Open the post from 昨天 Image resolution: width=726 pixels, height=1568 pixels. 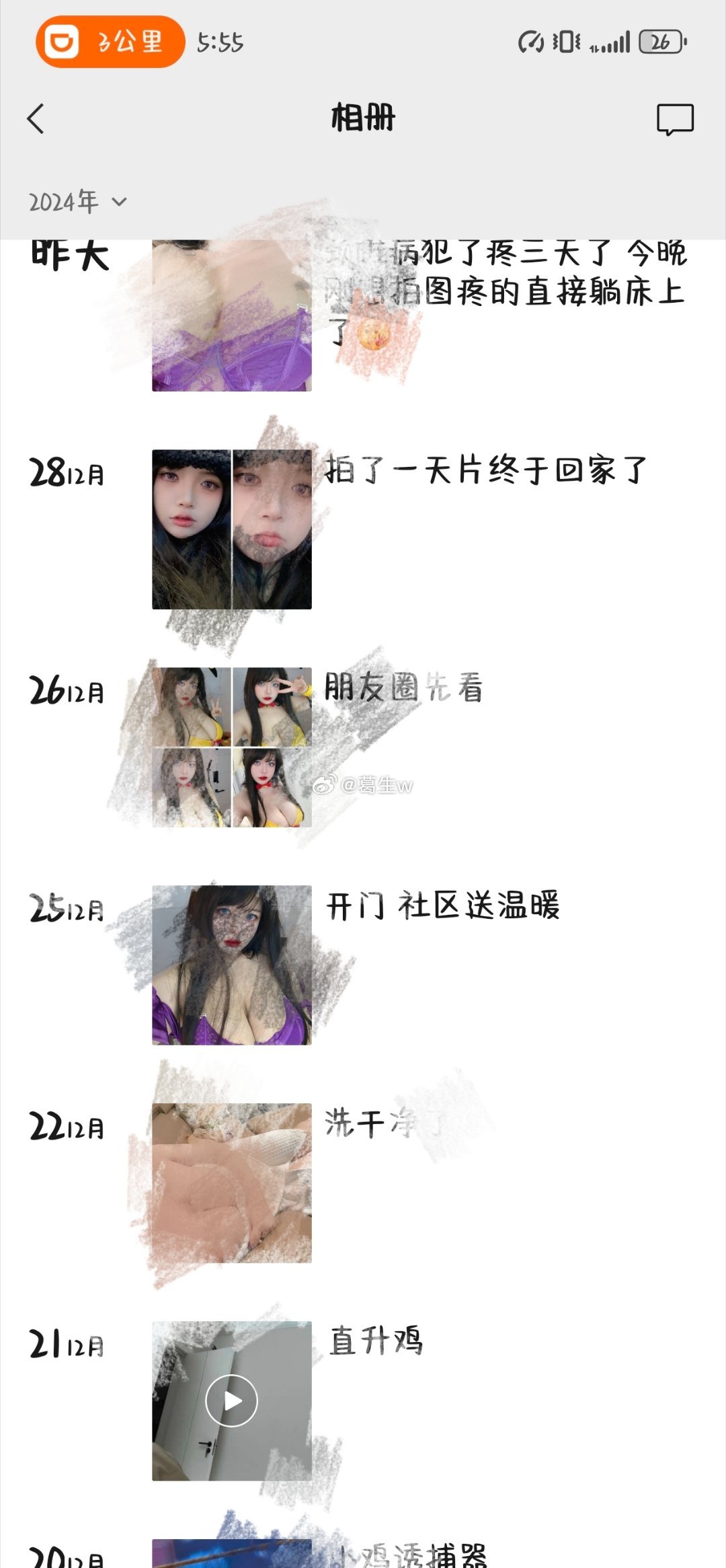pyautogui.click(x=232, y=315)
